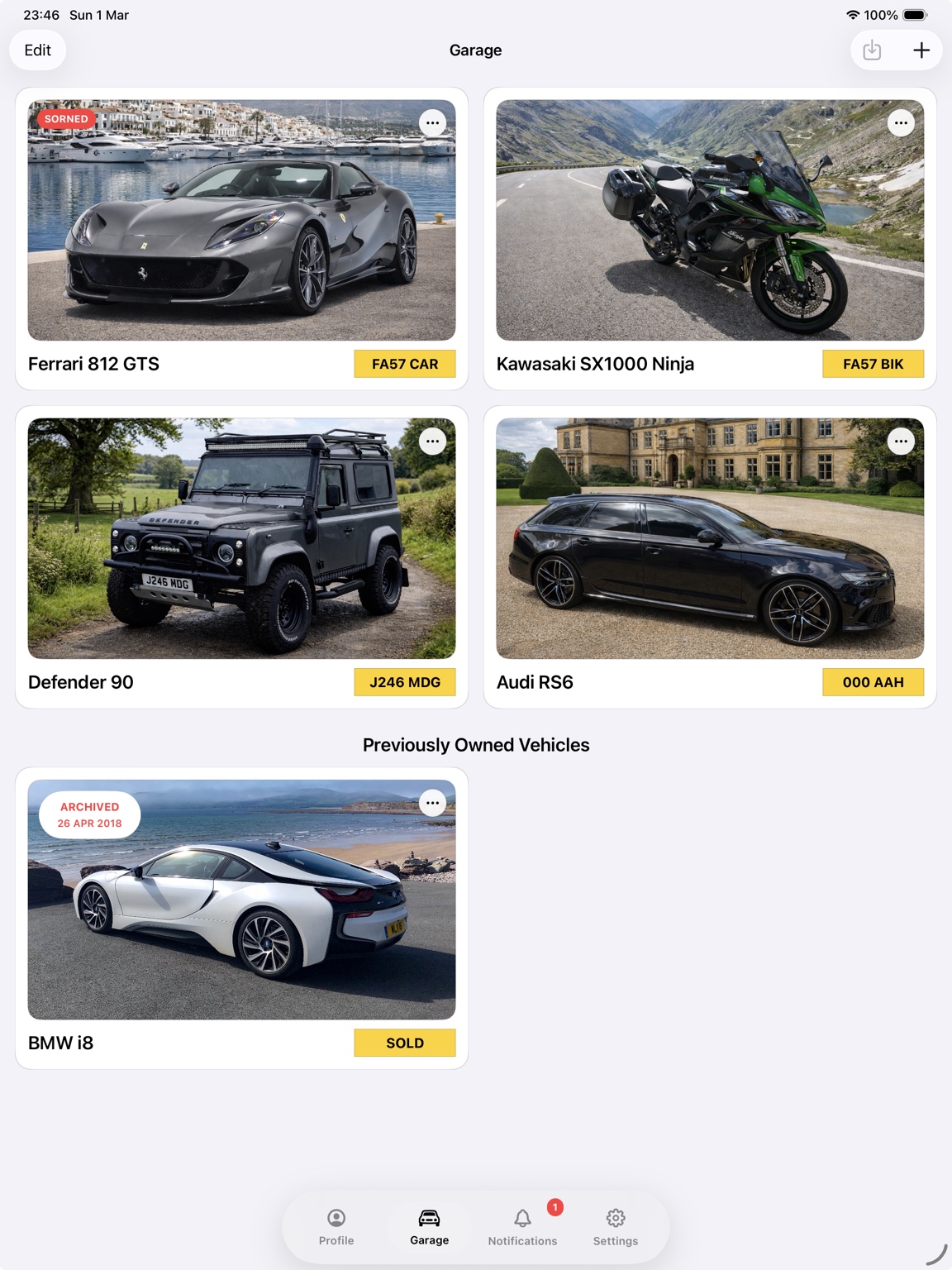Switch to the Profile tab
Image resolution: width=952 pixels, height=1270 pixels.
point(336,1226)
